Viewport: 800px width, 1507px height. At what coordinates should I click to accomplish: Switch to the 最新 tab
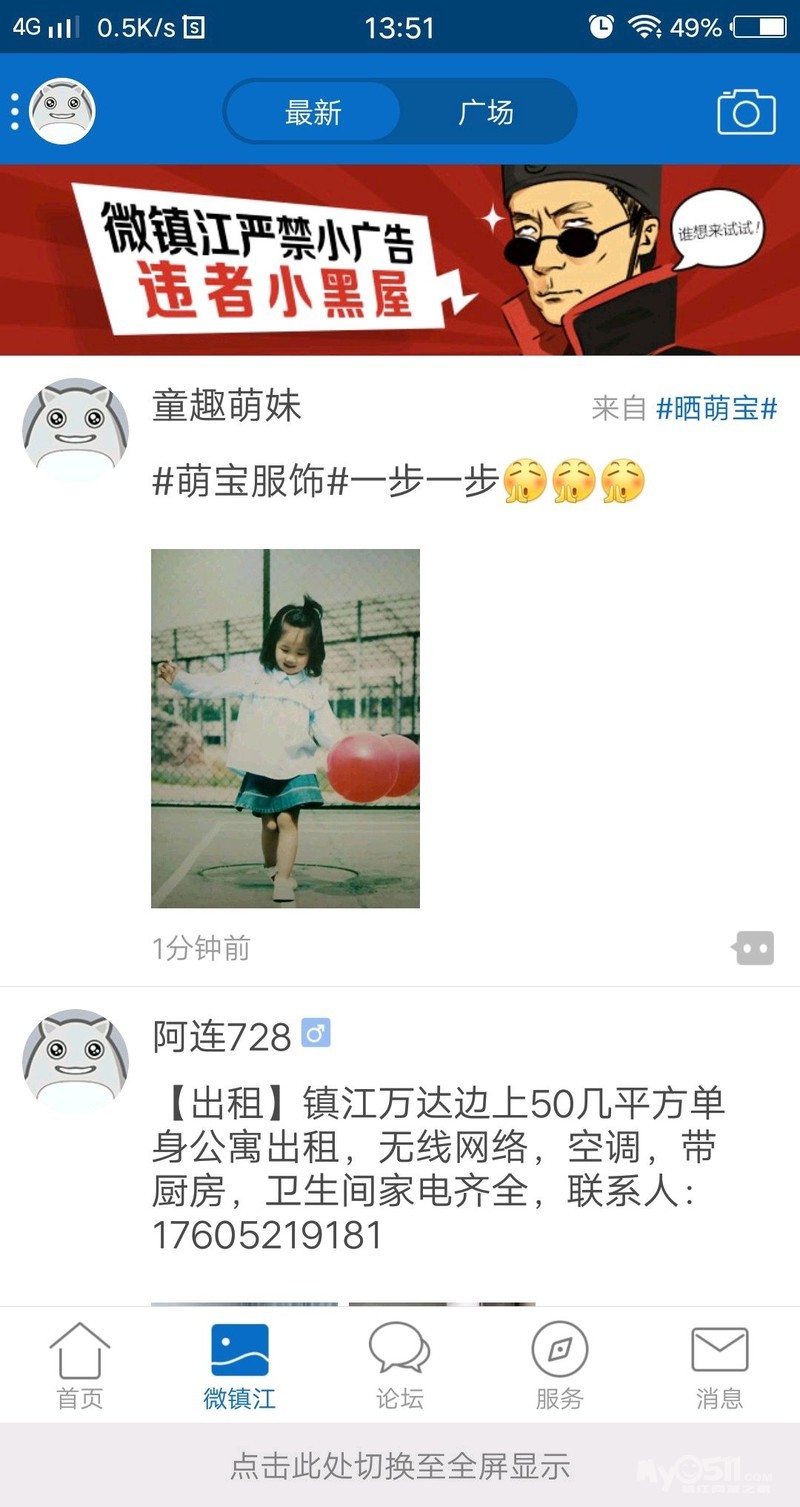coord(313,112)
